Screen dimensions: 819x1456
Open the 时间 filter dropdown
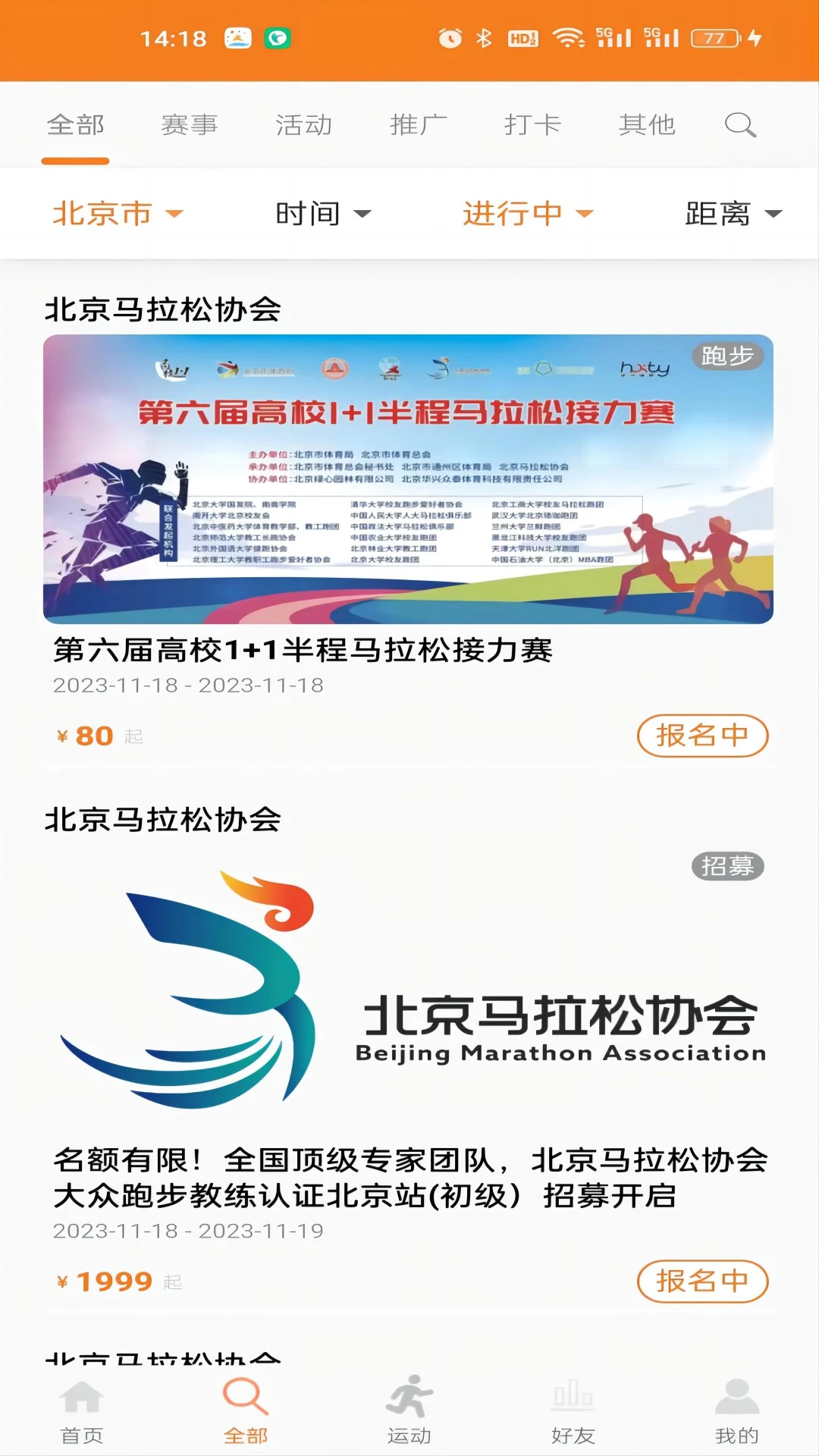[x=323, y=214]
